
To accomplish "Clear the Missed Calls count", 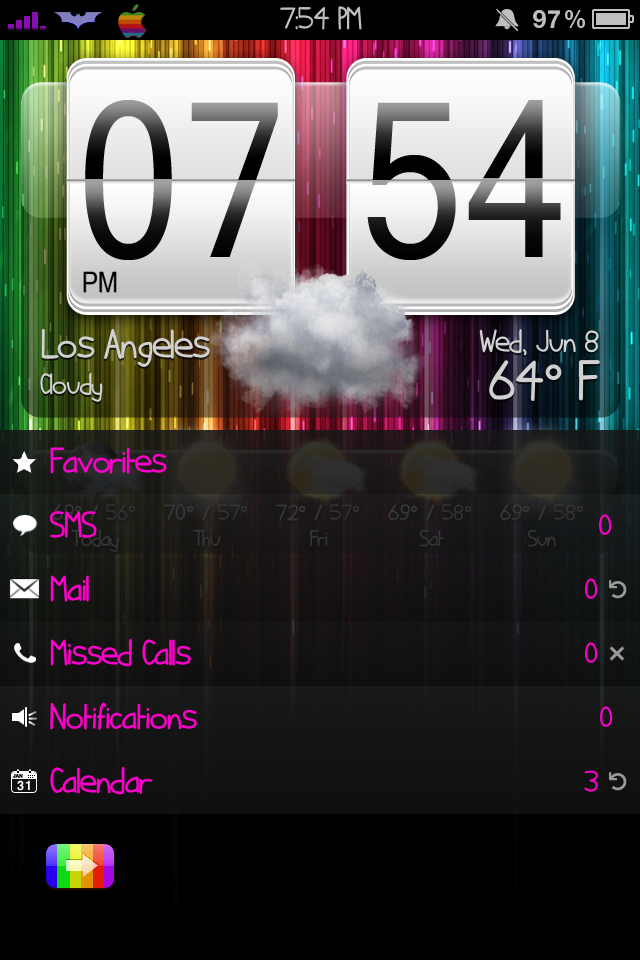I will [x=617, y=654].
